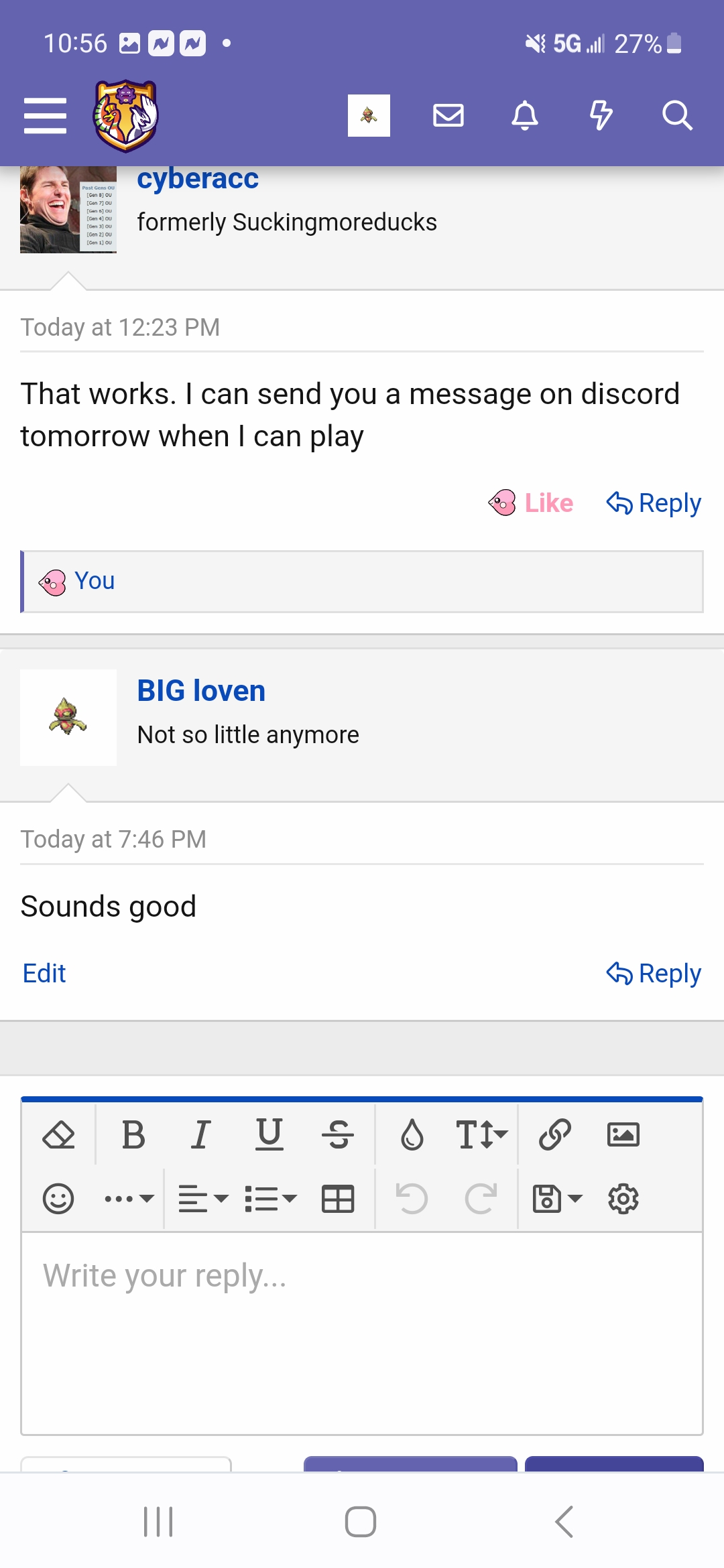
Task: Go back with the system back button
Action: [x=564, y=1521]
